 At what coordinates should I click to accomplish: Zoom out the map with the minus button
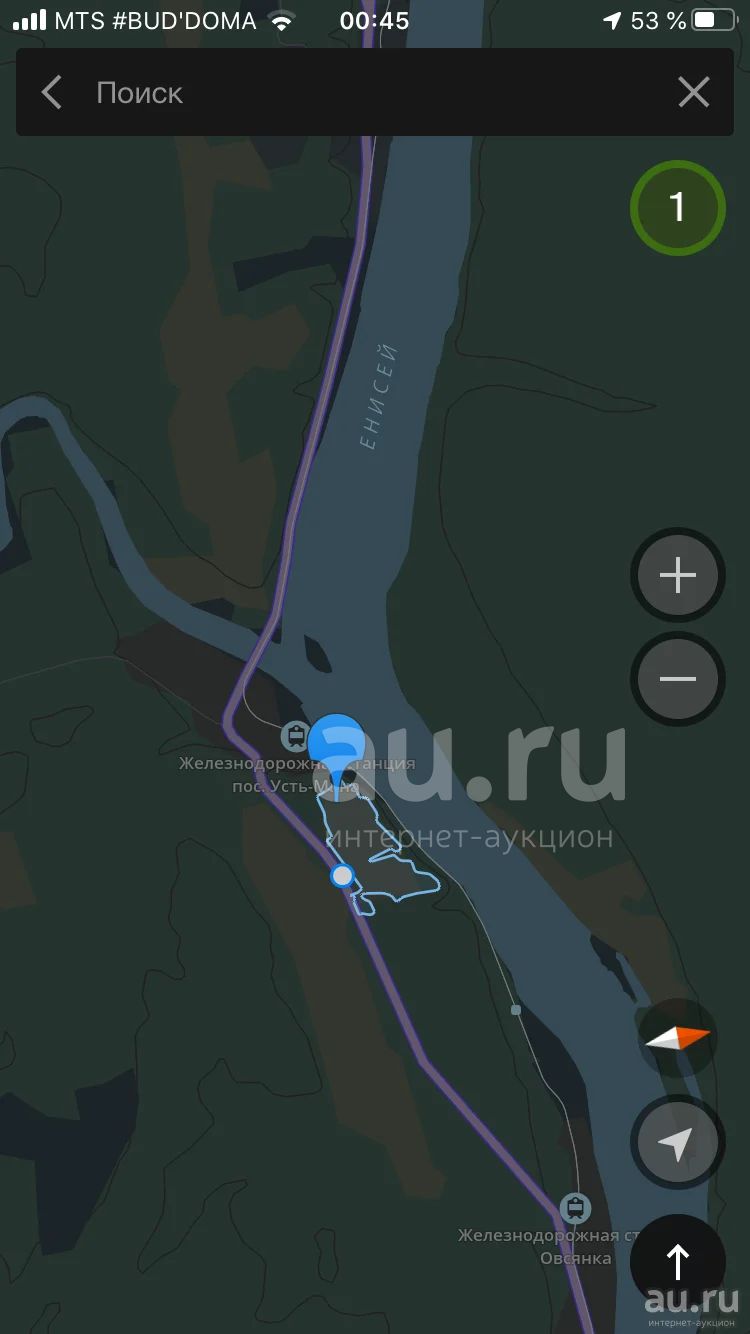coord(677,679)
